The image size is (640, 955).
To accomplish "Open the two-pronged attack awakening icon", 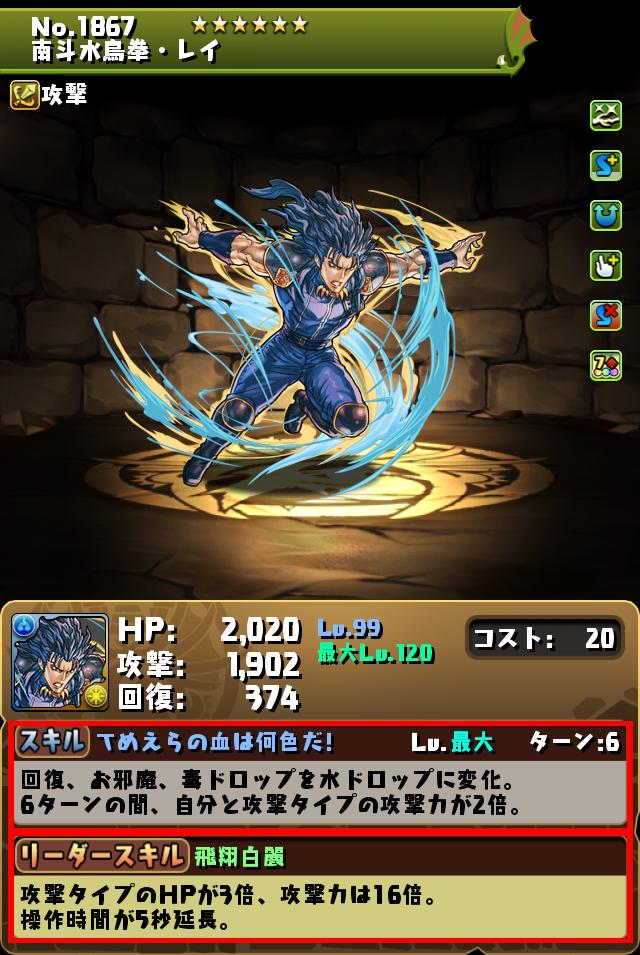I will point(606,216).
